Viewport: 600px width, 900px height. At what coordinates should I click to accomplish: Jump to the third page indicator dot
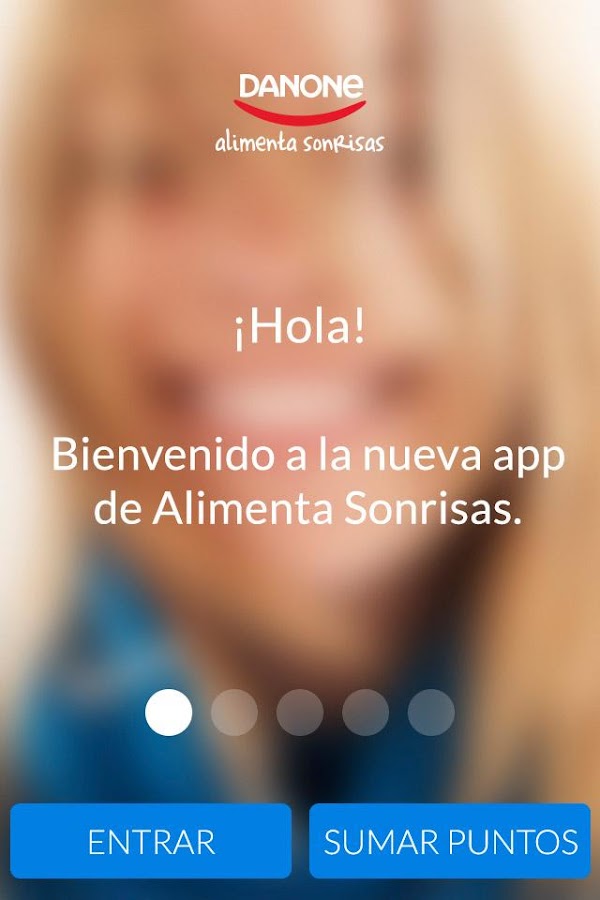(300, 713)
